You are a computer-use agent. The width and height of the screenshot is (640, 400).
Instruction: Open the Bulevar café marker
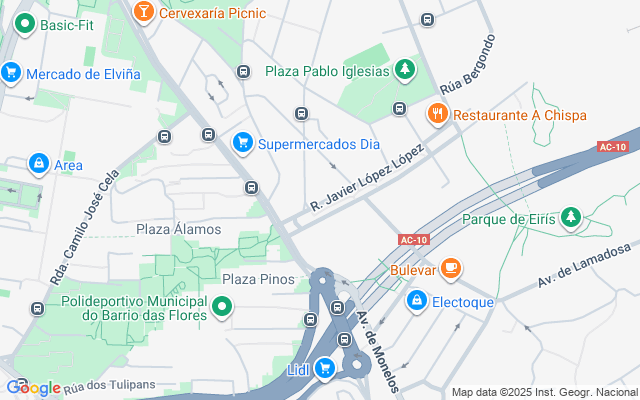452,268
